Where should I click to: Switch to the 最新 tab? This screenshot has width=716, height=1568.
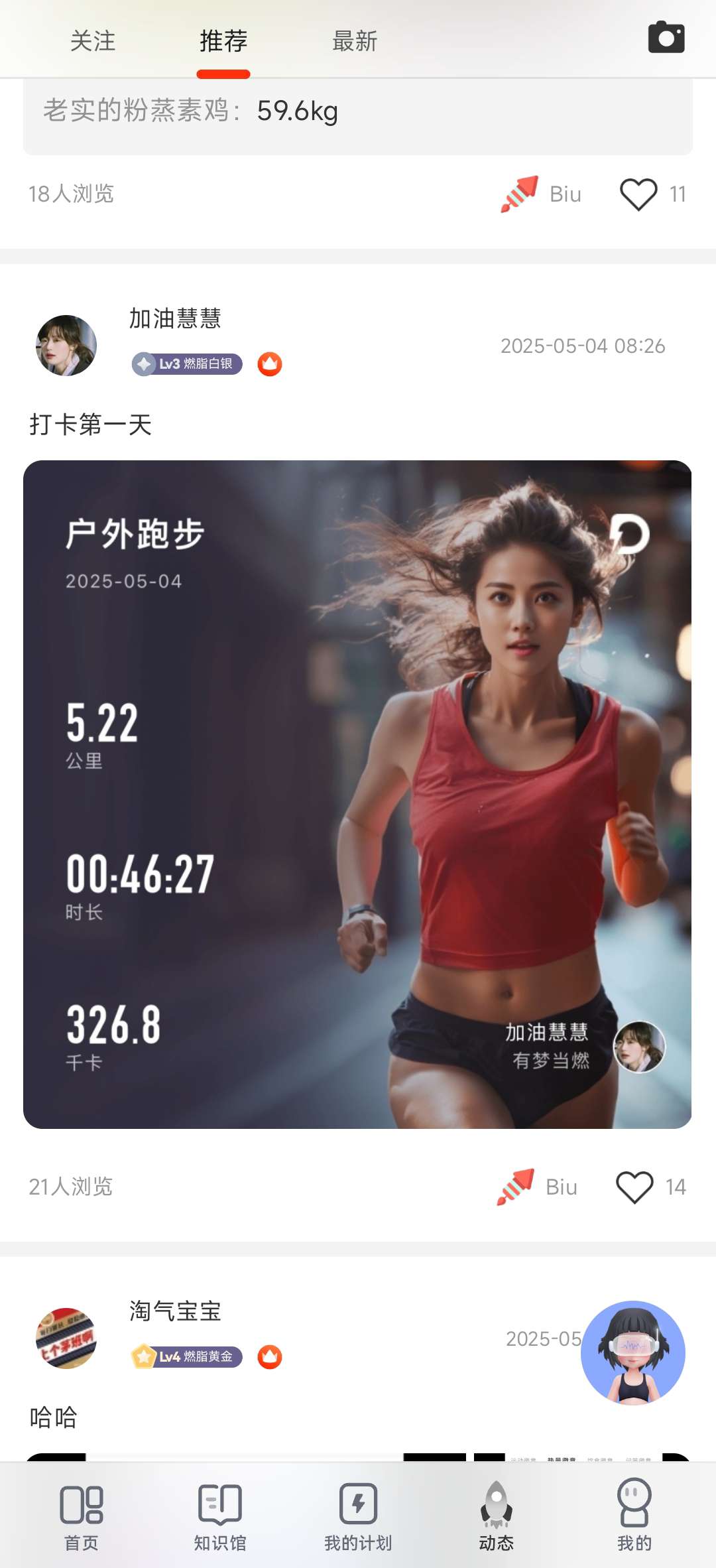coord(355,41)
